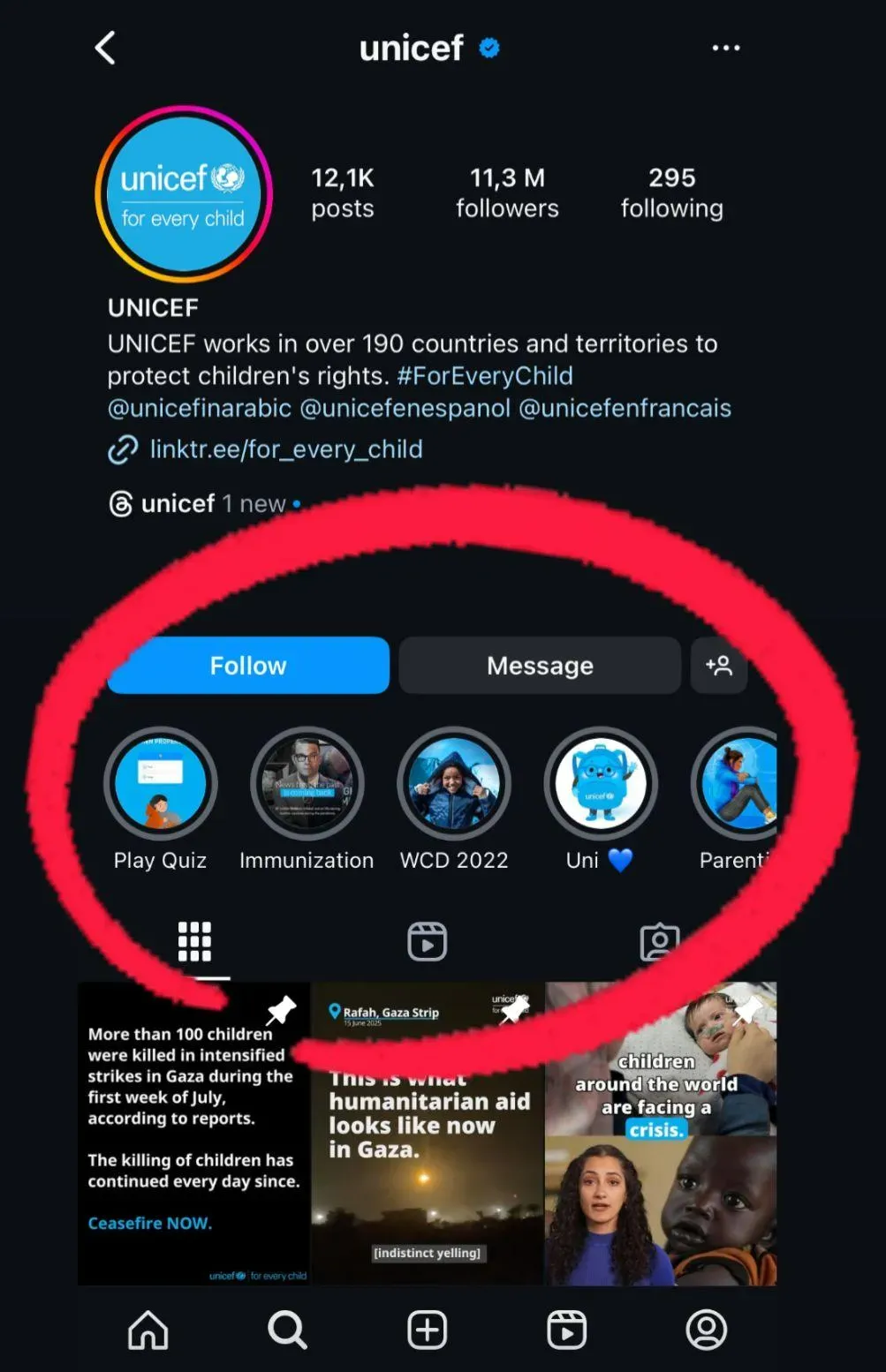Visit the @unicefinarabic profile
The width and height of the screenshot is (886, 1372).
coord(200,409)
